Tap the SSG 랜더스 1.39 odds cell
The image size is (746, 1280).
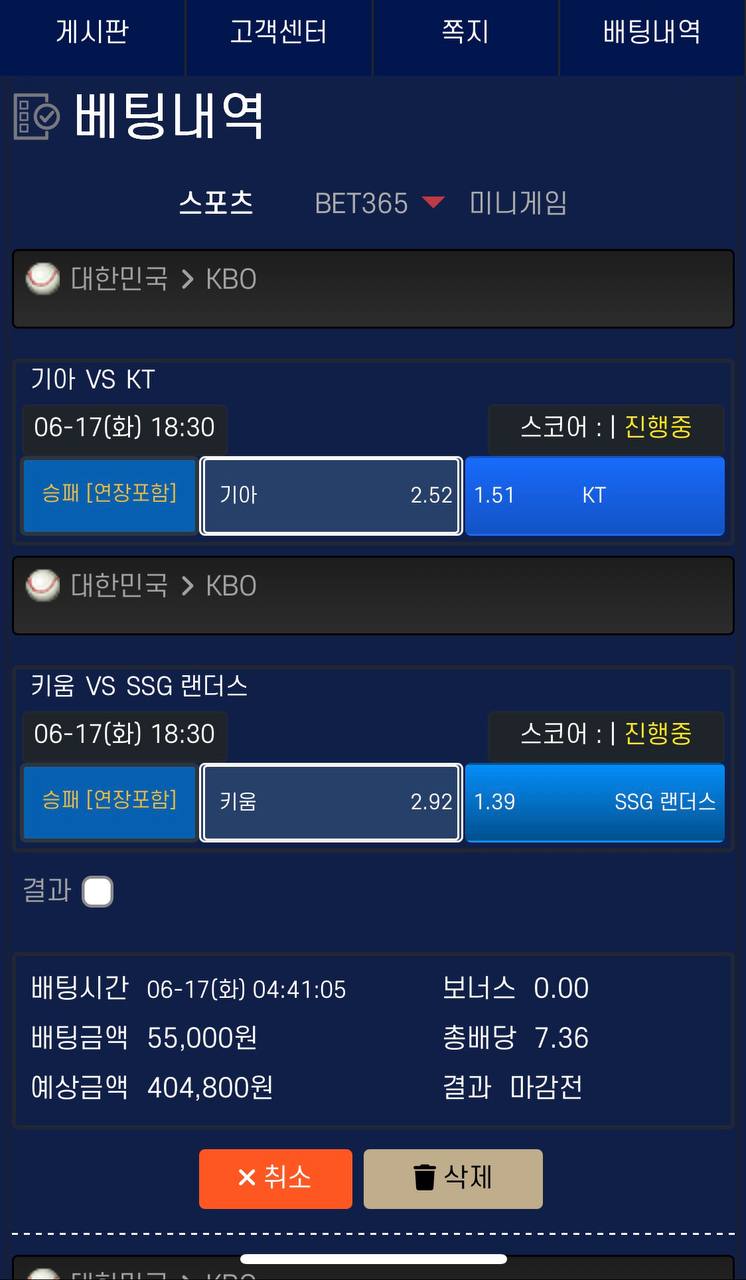pos(595,802)
